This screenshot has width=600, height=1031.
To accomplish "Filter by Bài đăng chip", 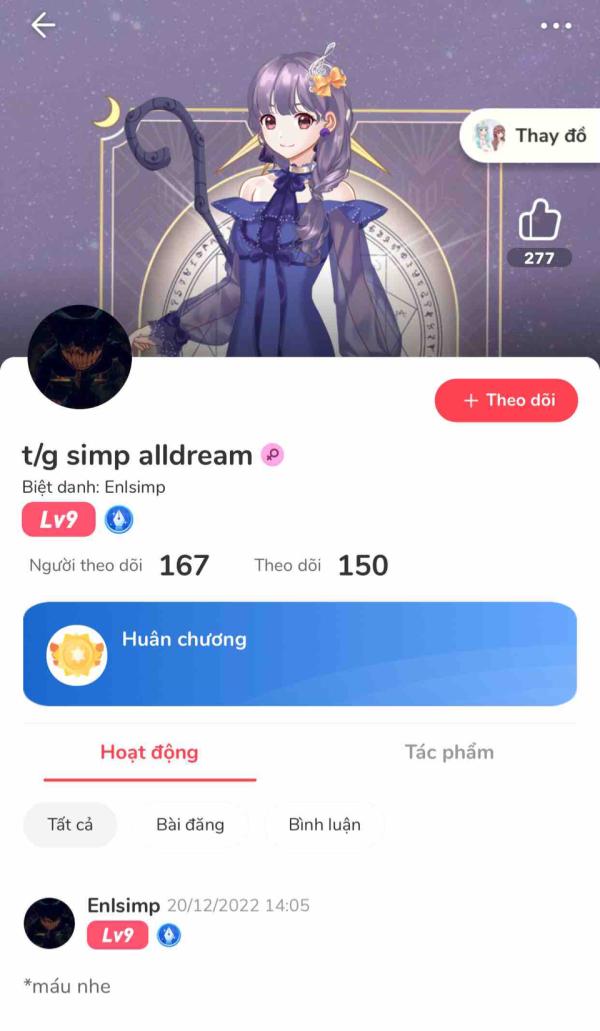I will tap(190, 825).
